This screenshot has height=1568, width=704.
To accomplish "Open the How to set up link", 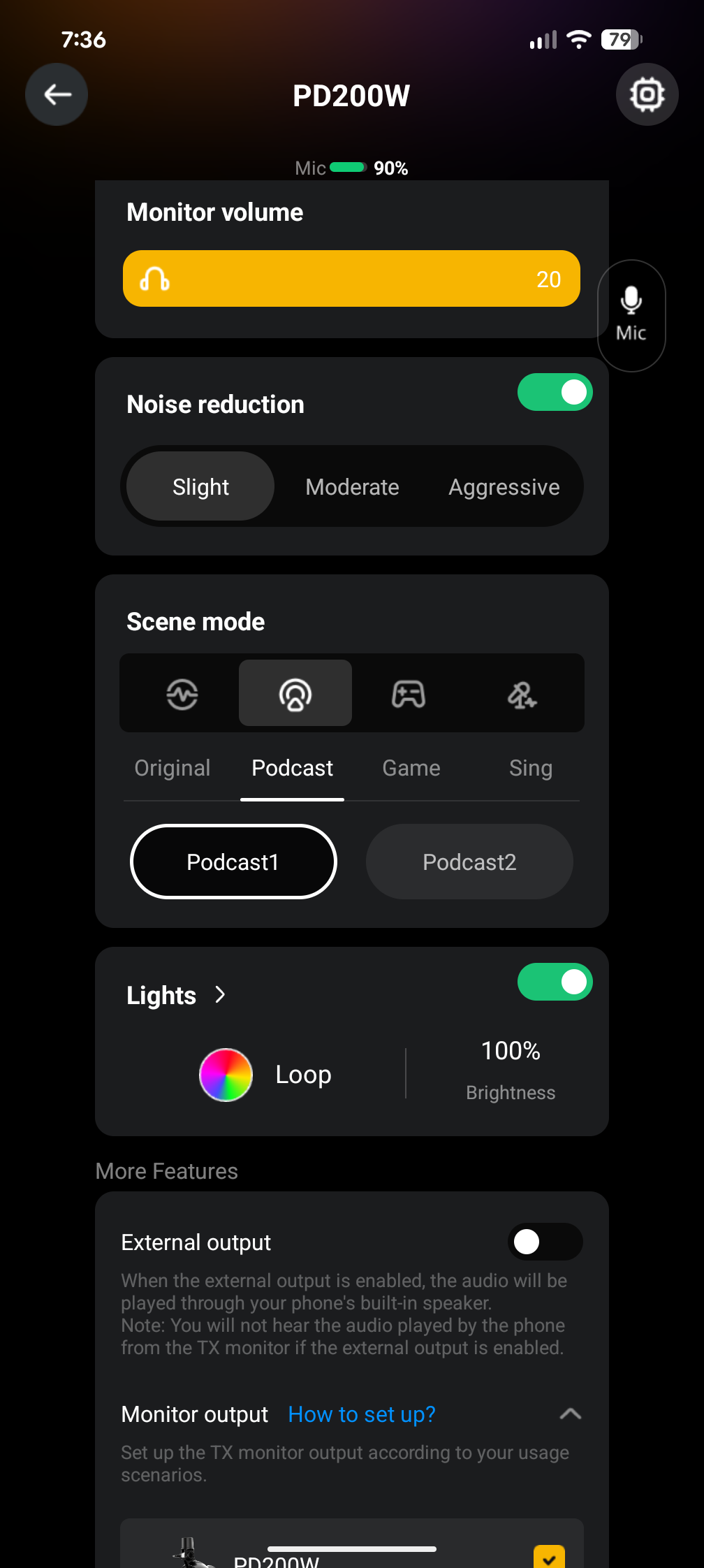I will pos(362,1414).
